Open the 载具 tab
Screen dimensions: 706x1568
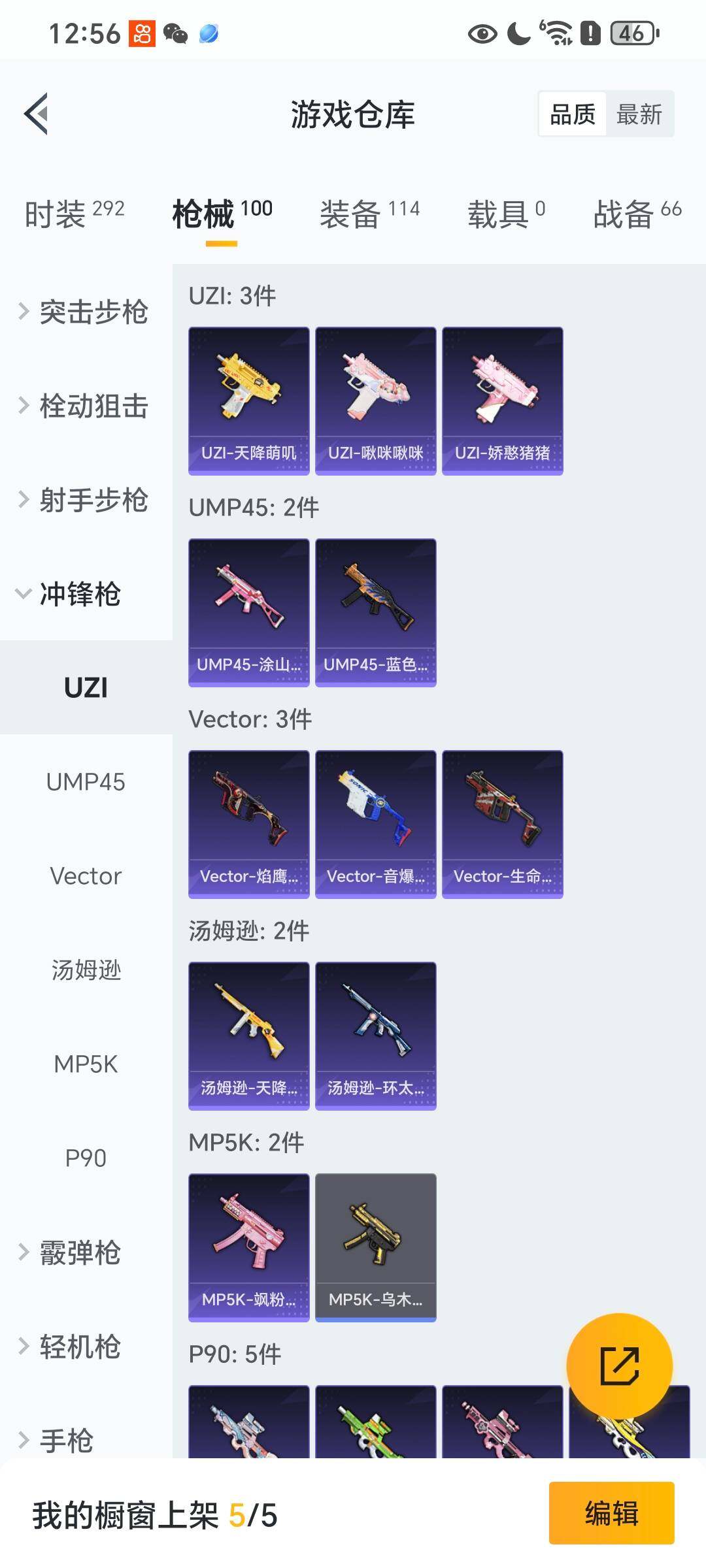click(506, 214)
